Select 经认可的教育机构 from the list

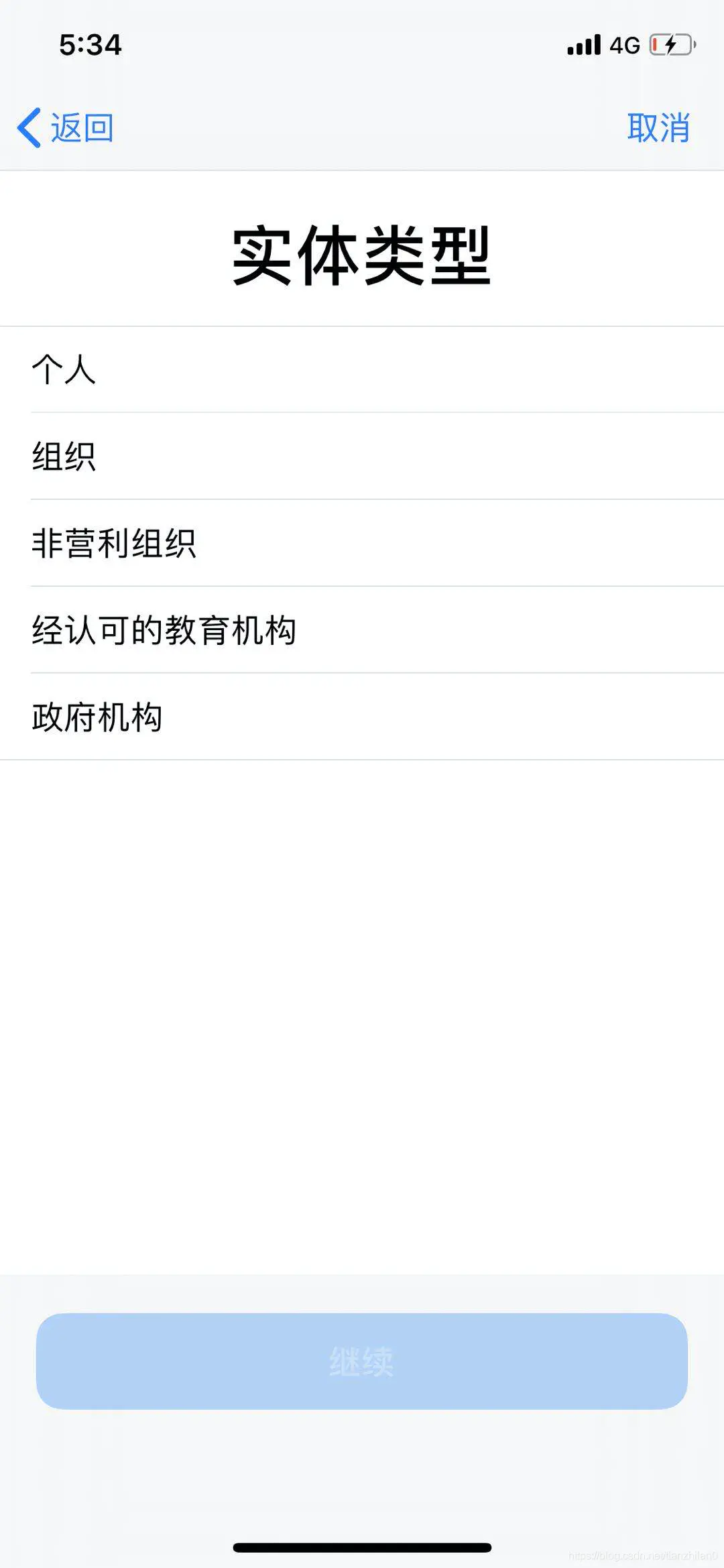tap(362, 630)
